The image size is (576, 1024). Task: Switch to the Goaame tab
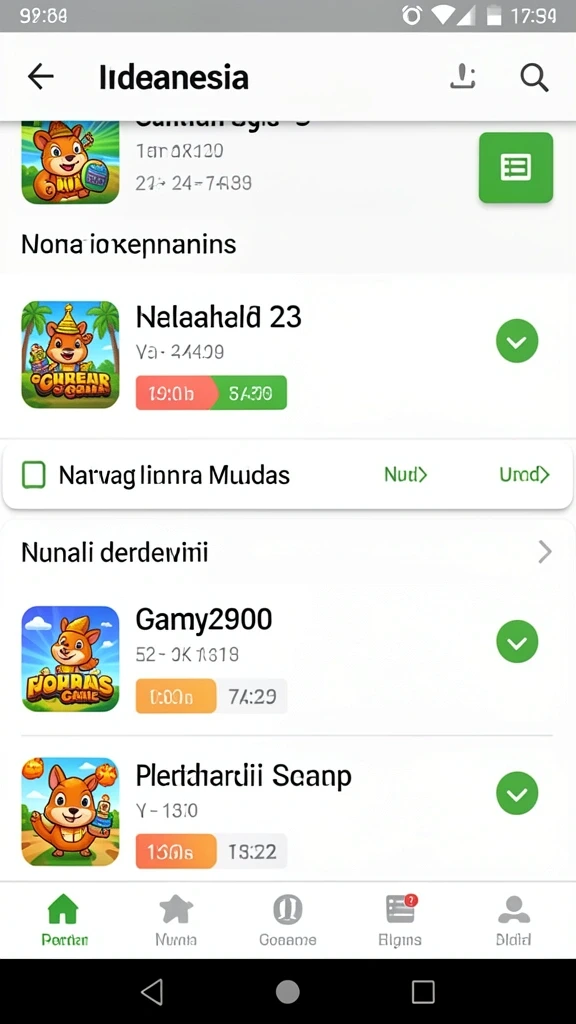point(287,921)
